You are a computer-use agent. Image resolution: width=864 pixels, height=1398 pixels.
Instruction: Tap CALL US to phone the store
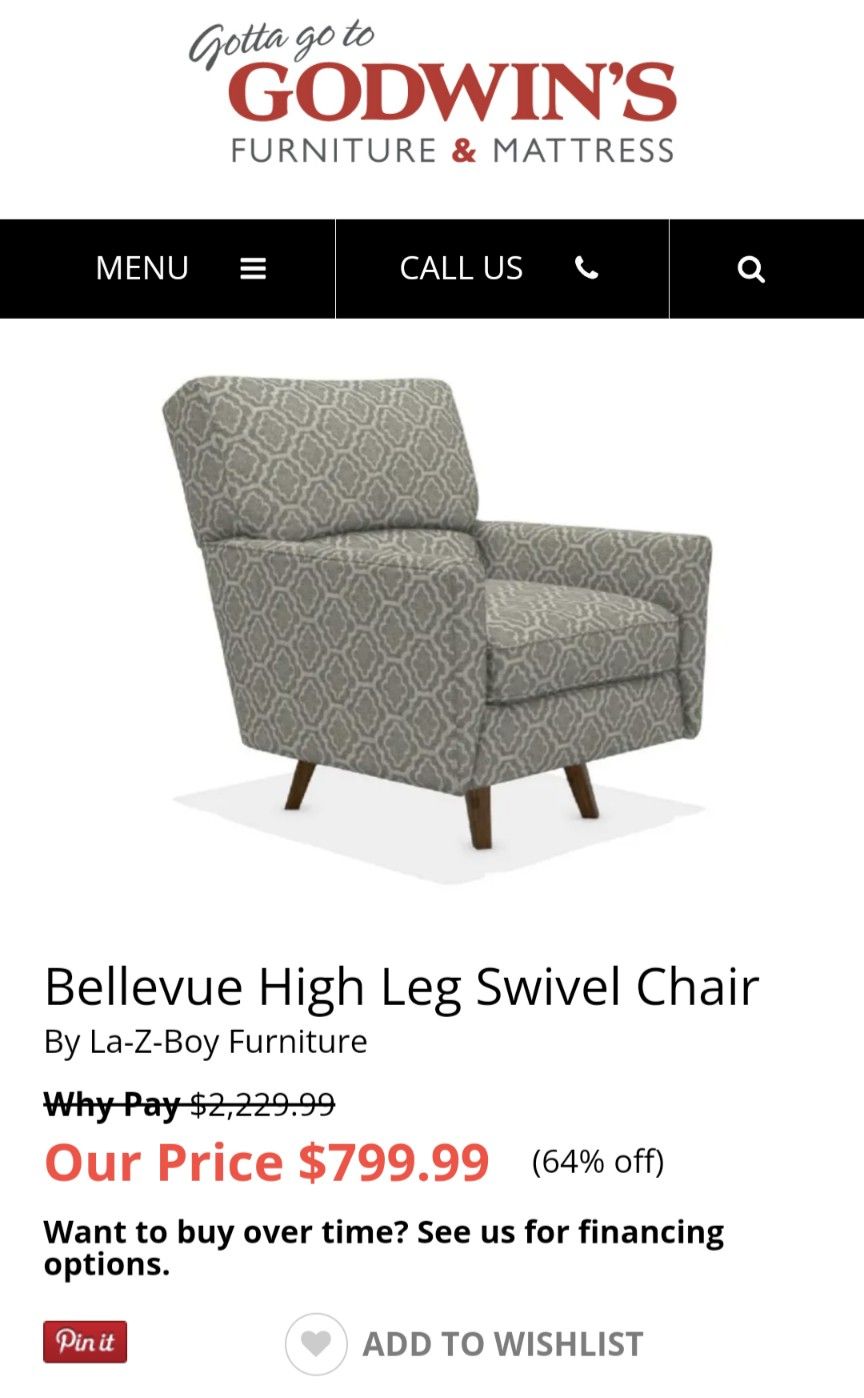[x=500, y=268]
